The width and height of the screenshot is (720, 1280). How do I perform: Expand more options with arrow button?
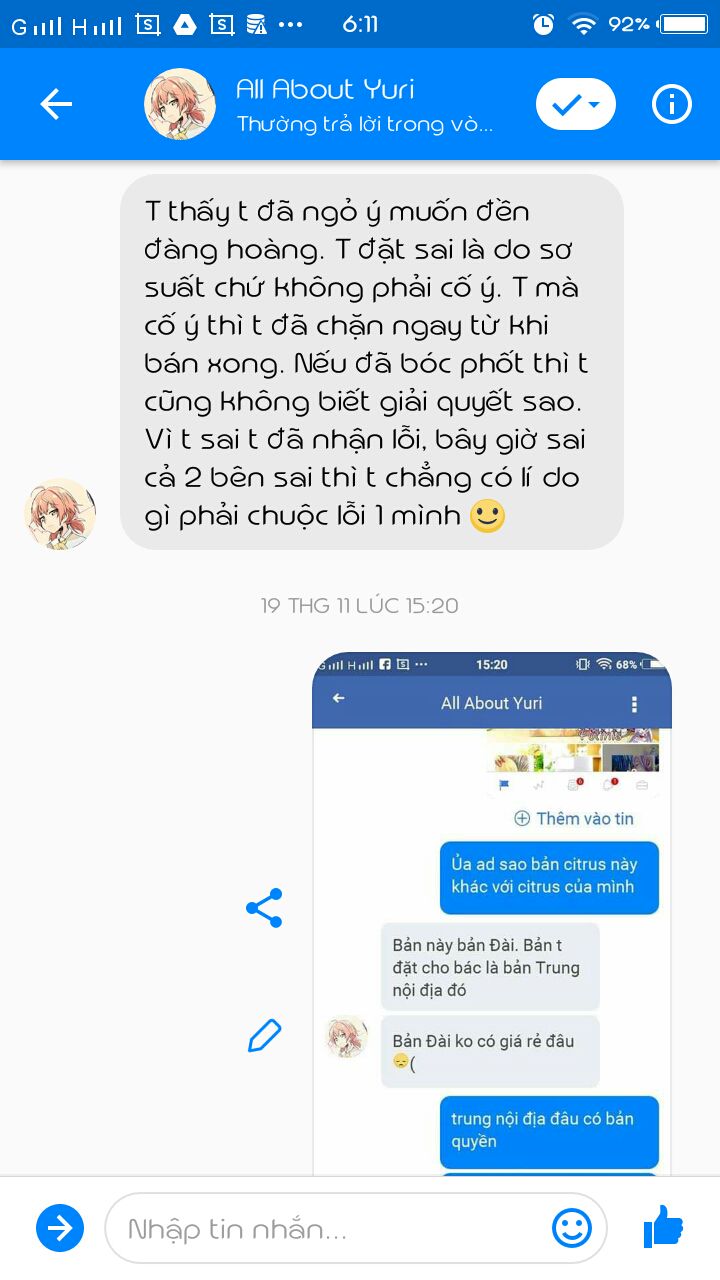(60, 1228)
